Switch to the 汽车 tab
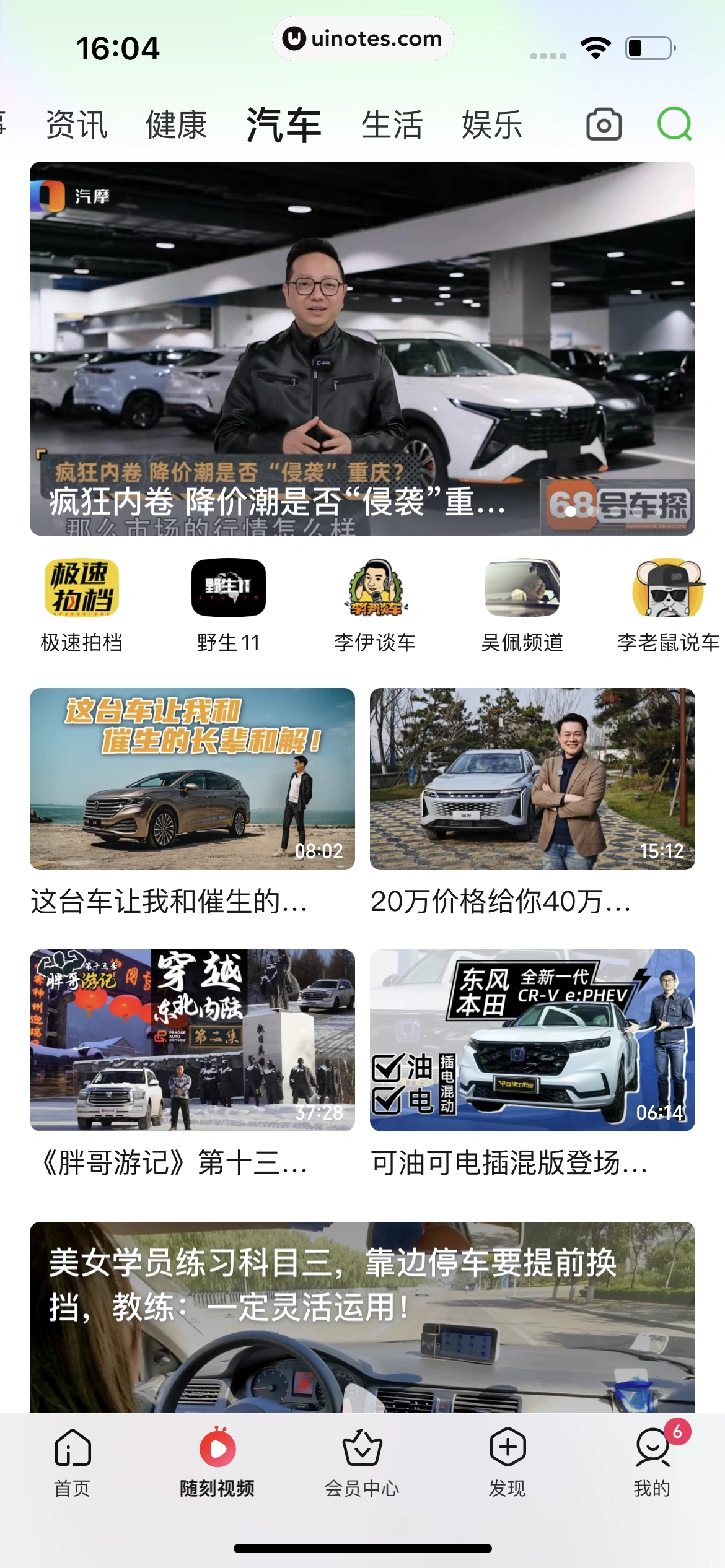Screen dimensions: 725x1568 coord(283,124)
